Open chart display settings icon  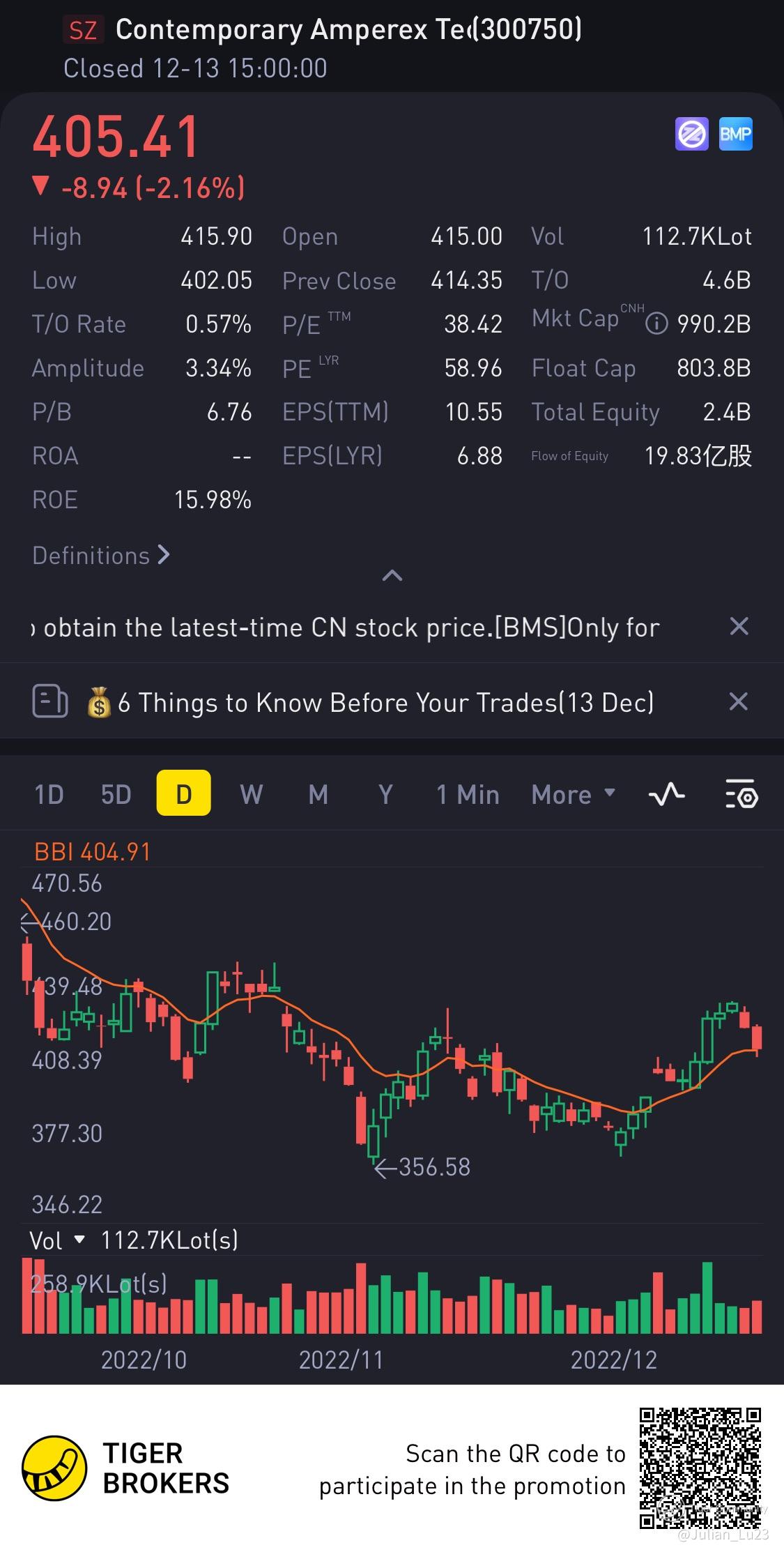pos(741,794)
